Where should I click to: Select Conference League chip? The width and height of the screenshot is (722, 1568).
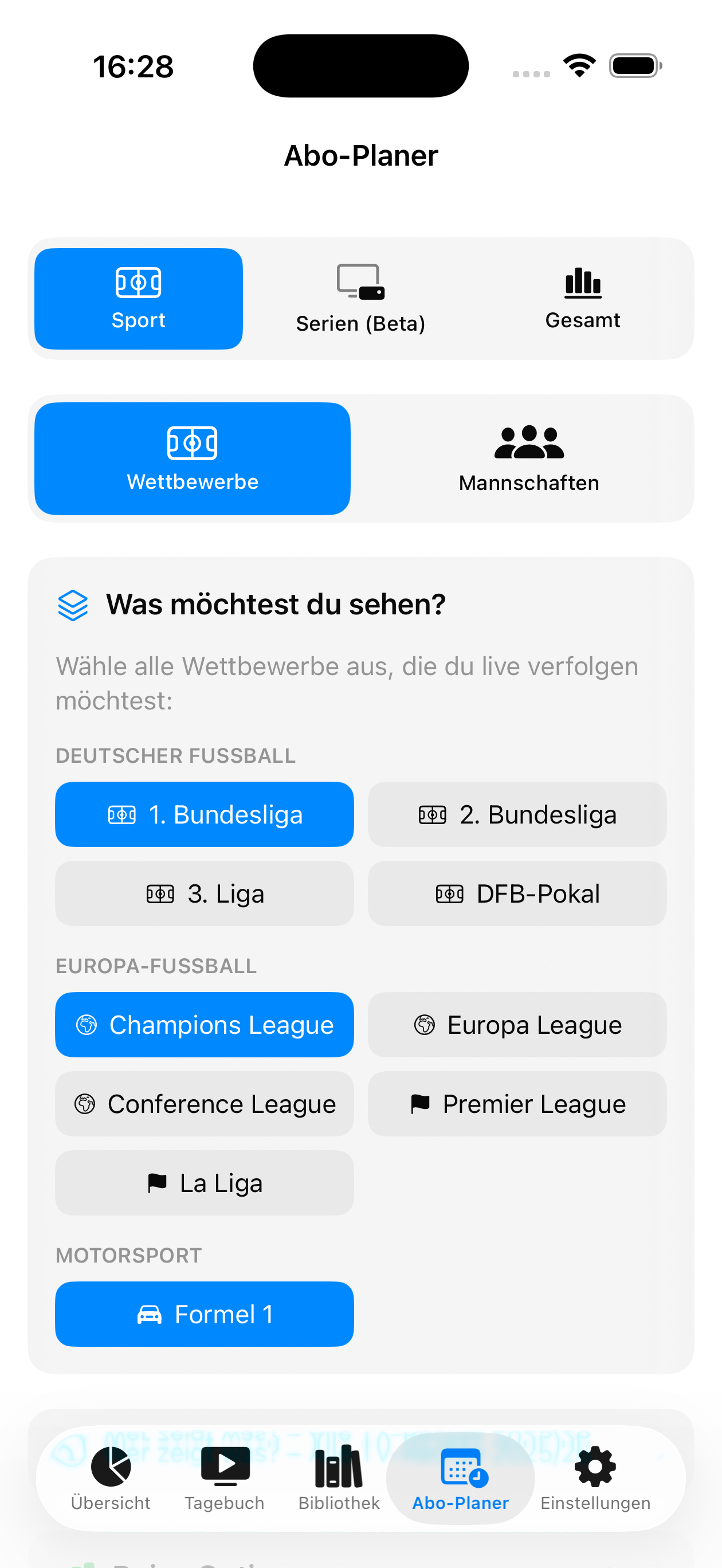205,1104
